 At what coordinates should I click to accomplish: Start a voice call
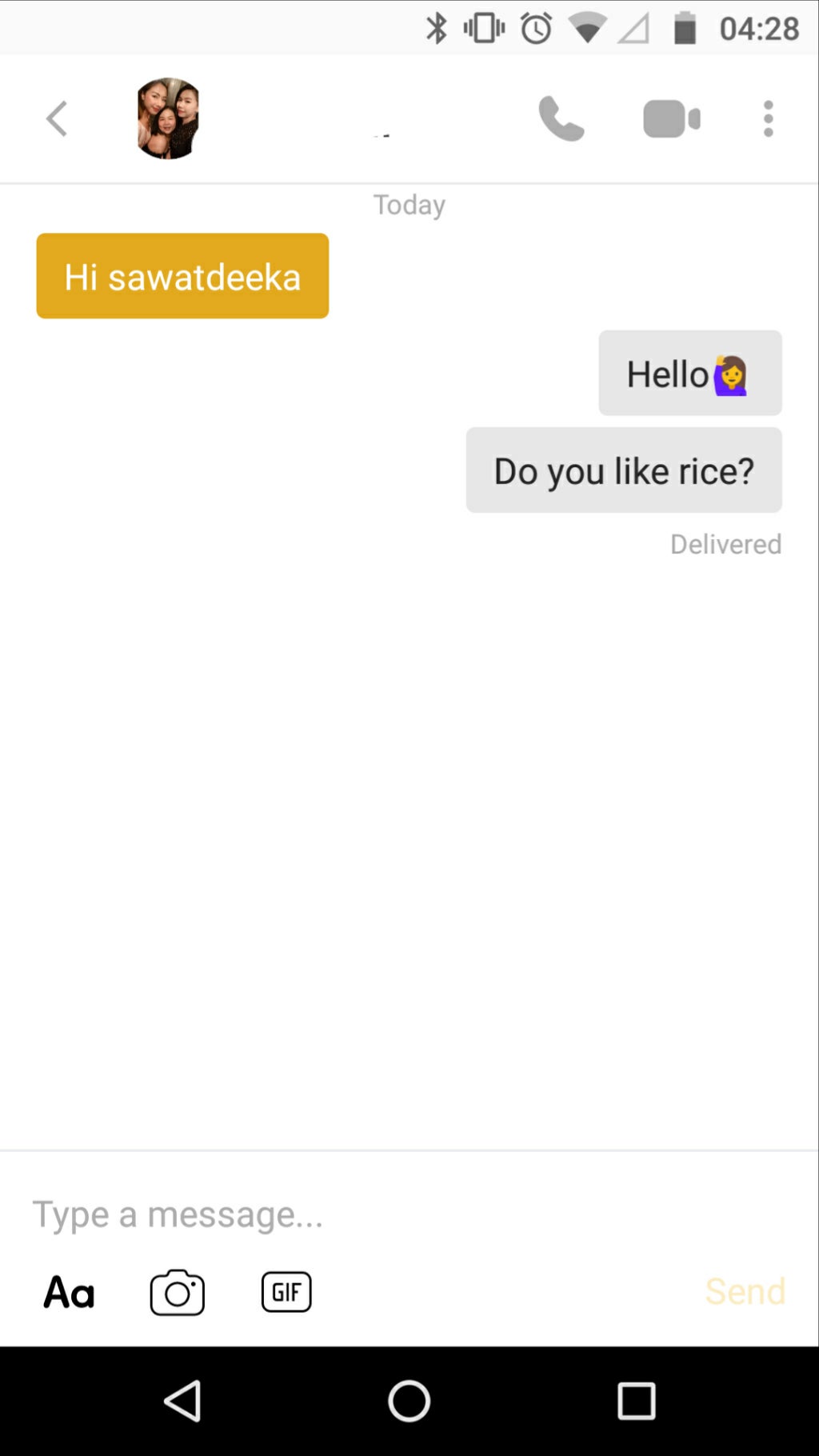[561, 118]
